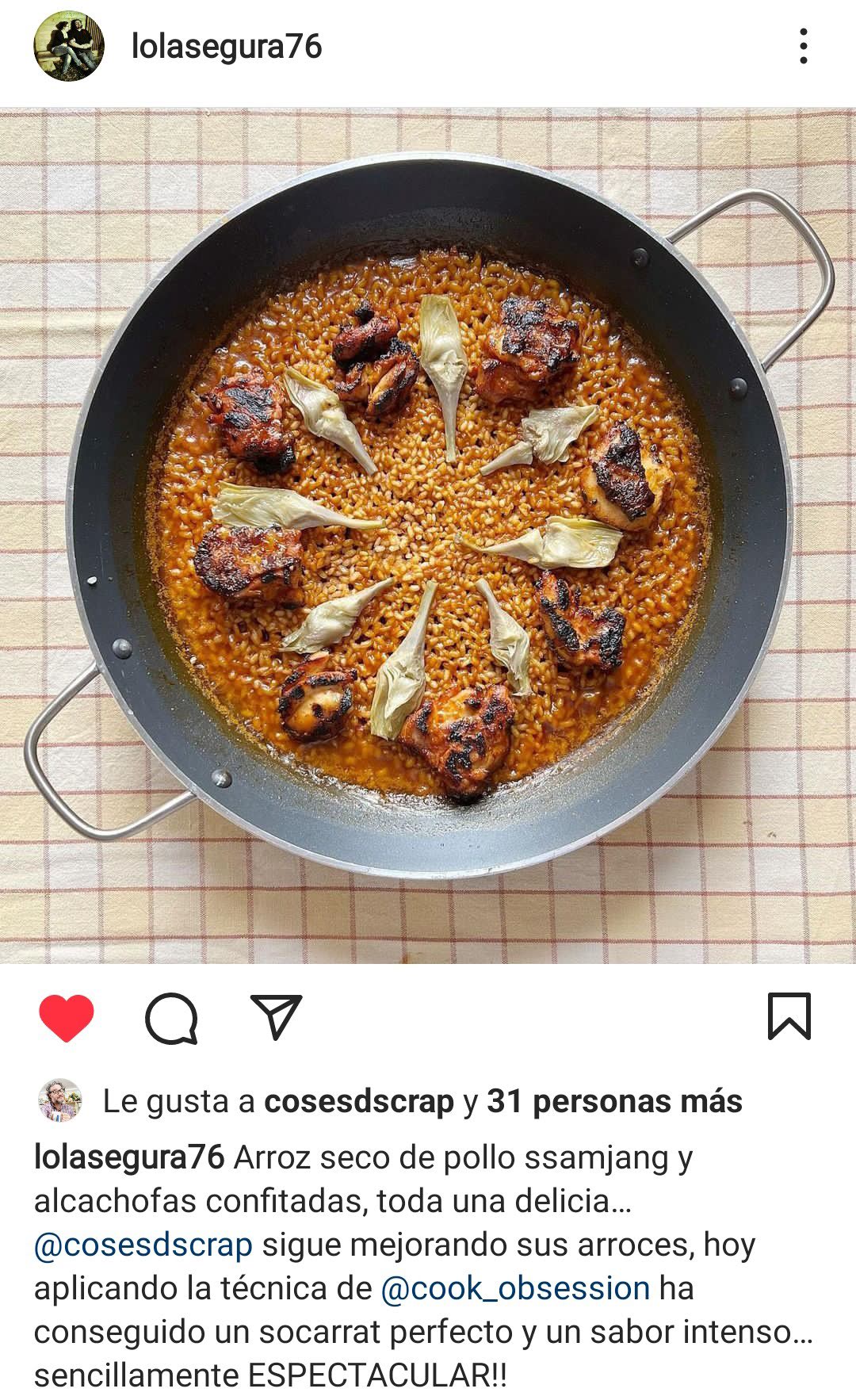The image size is (856, 1400).
Task: Open the @cosesdscrap mention in caption
Action: point(143,1245)
